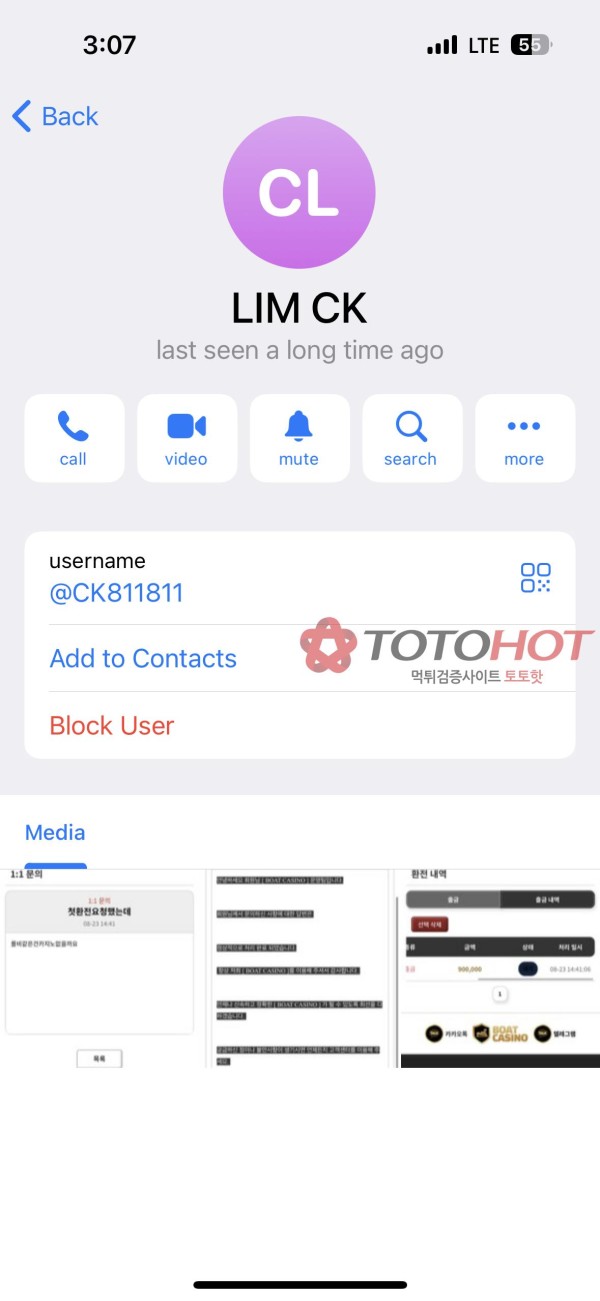Viewport: 600px width, 1301px height.
Task: Open the first media image with 1:1 문의
Action: coord(99,967)
